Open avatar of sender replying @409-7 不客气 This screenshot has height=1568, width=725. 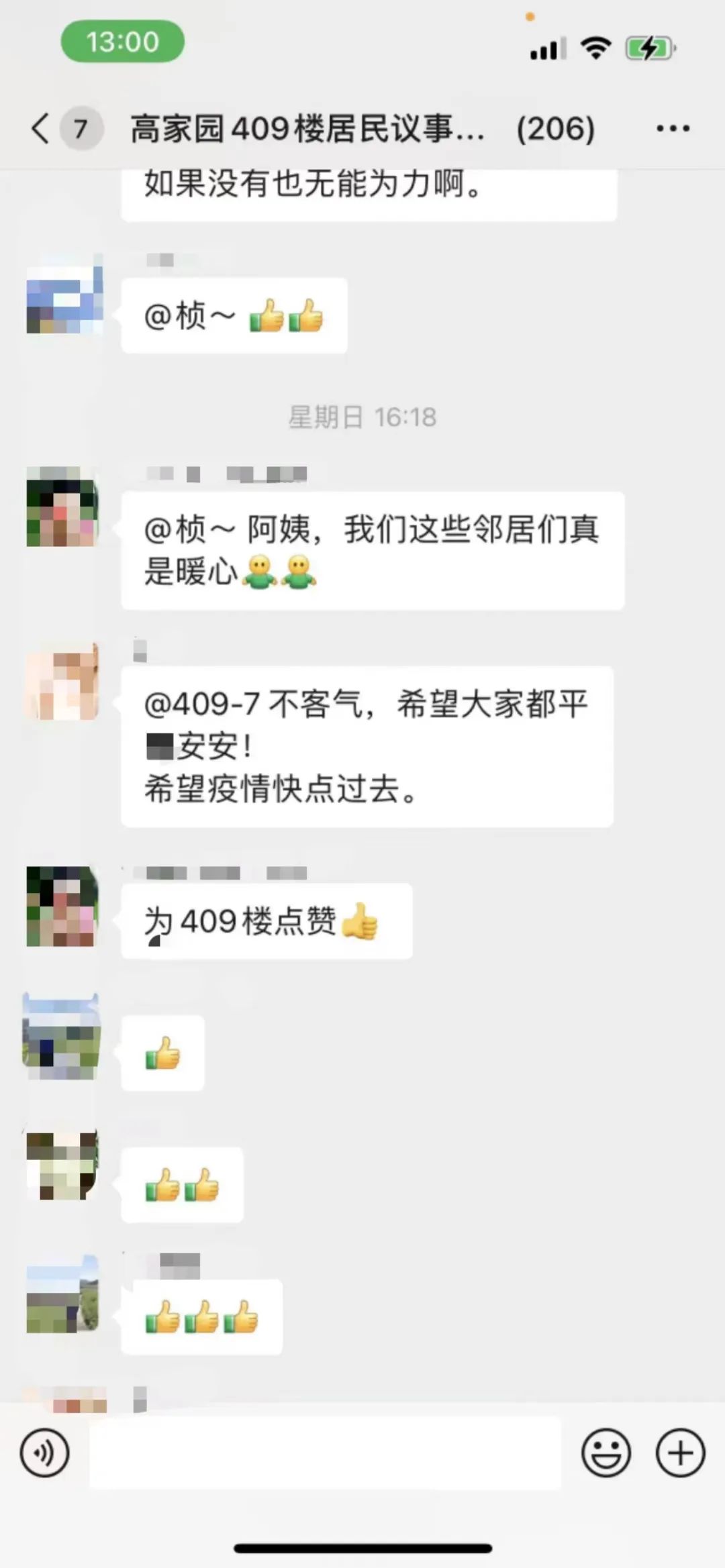(x=62, y=681)
